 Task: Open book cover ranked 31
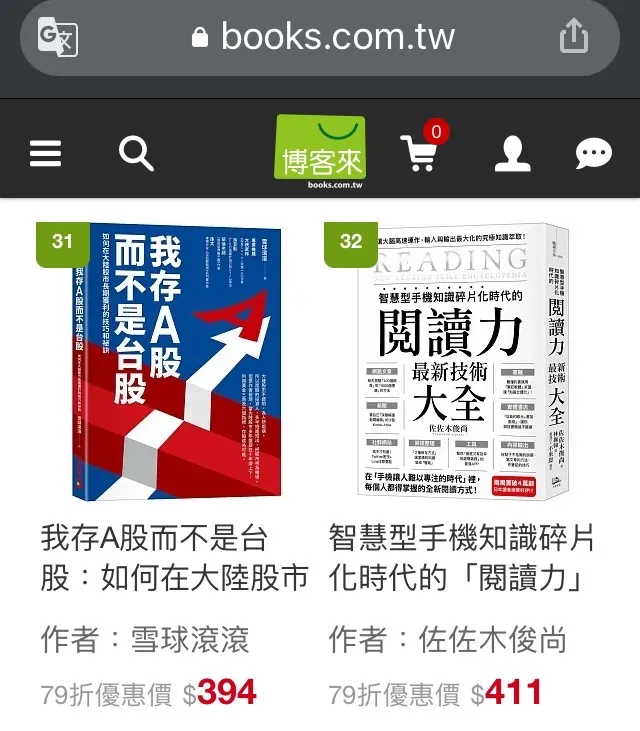click(177, 362)
